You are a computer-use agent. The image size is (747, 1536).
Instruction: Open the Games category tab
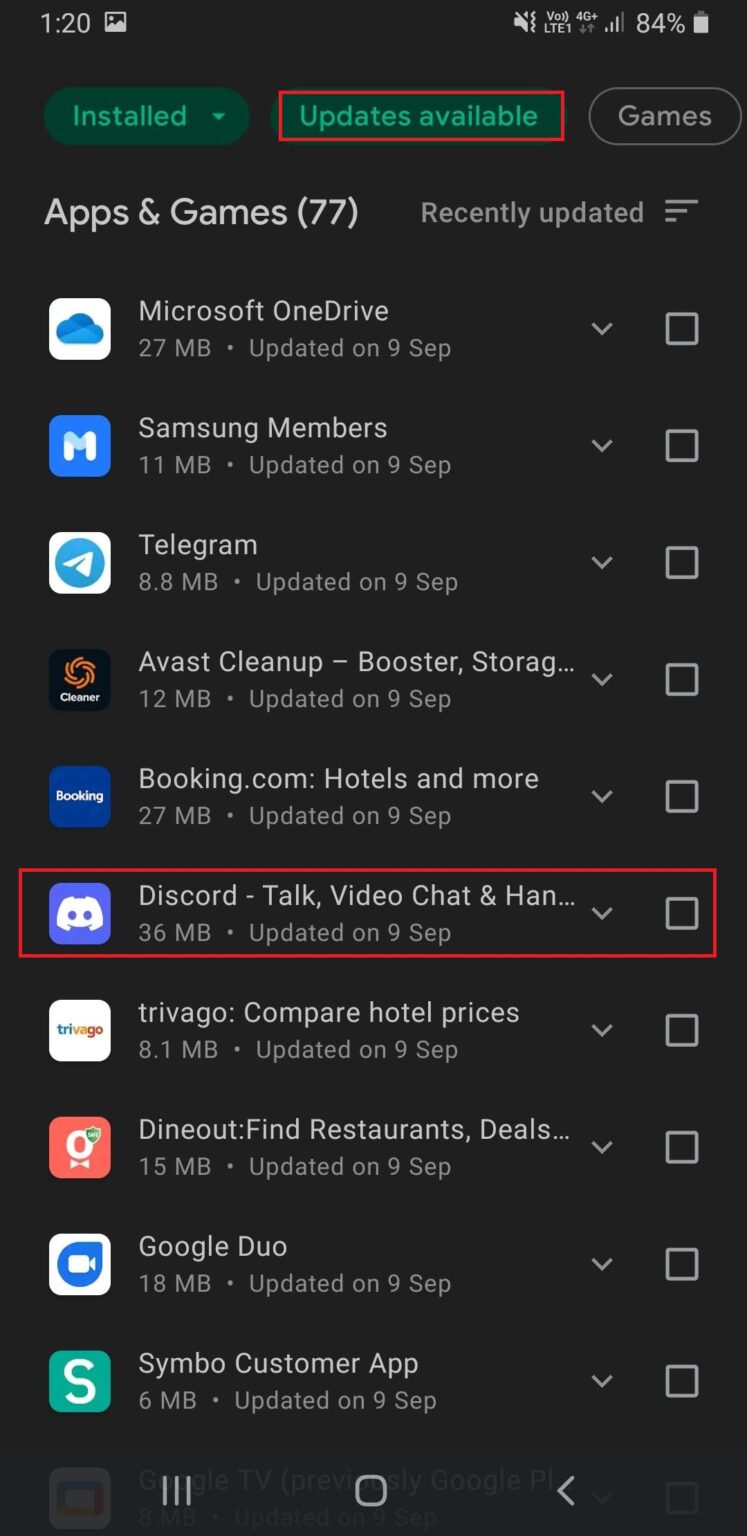[x=664, y=116]
